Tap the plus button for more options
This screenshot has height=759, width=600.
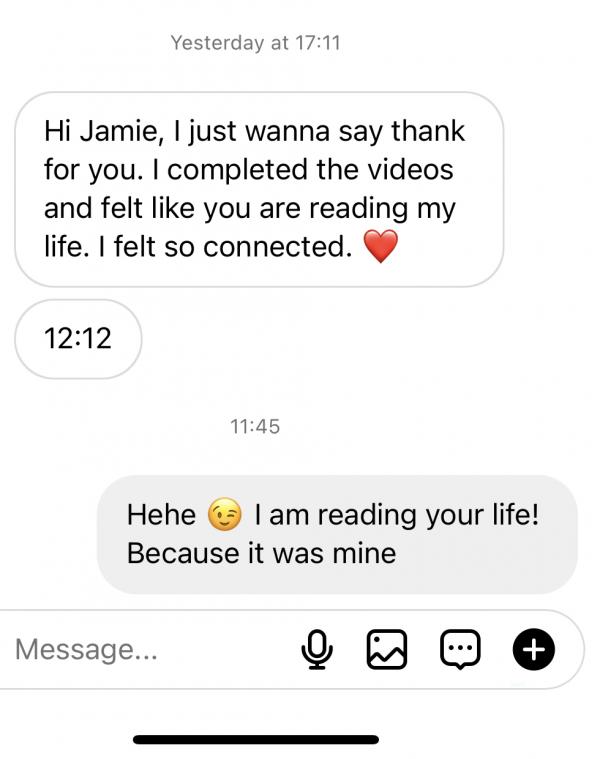tap(533, 650)
